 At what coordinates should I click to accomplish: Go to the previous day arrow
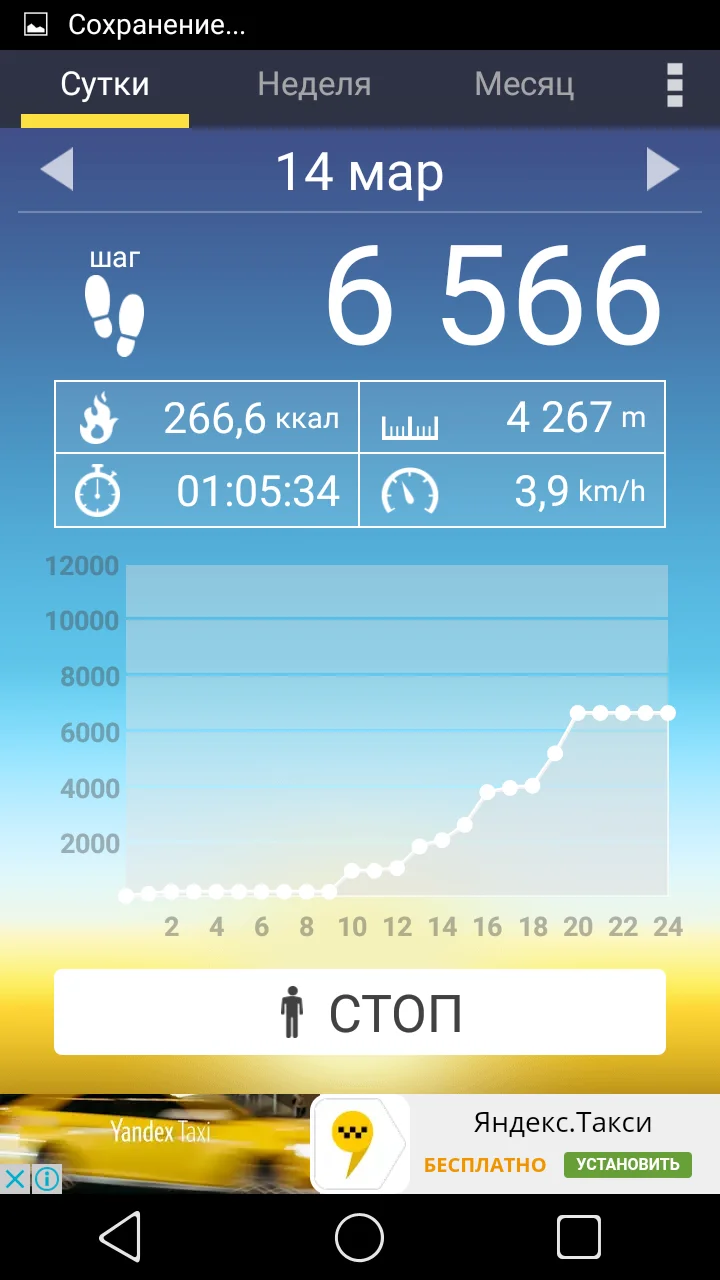[x=57, y=169]
